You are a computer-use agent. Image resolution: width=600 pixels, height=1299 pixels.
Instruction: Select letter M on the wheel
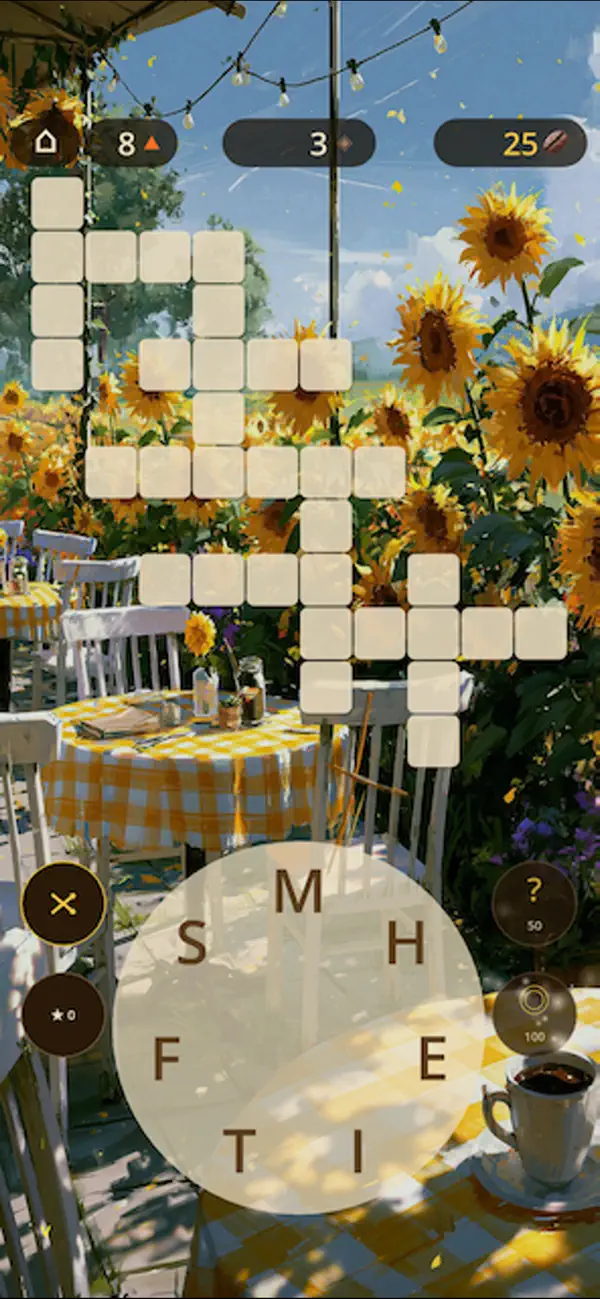tap(299, 891)
